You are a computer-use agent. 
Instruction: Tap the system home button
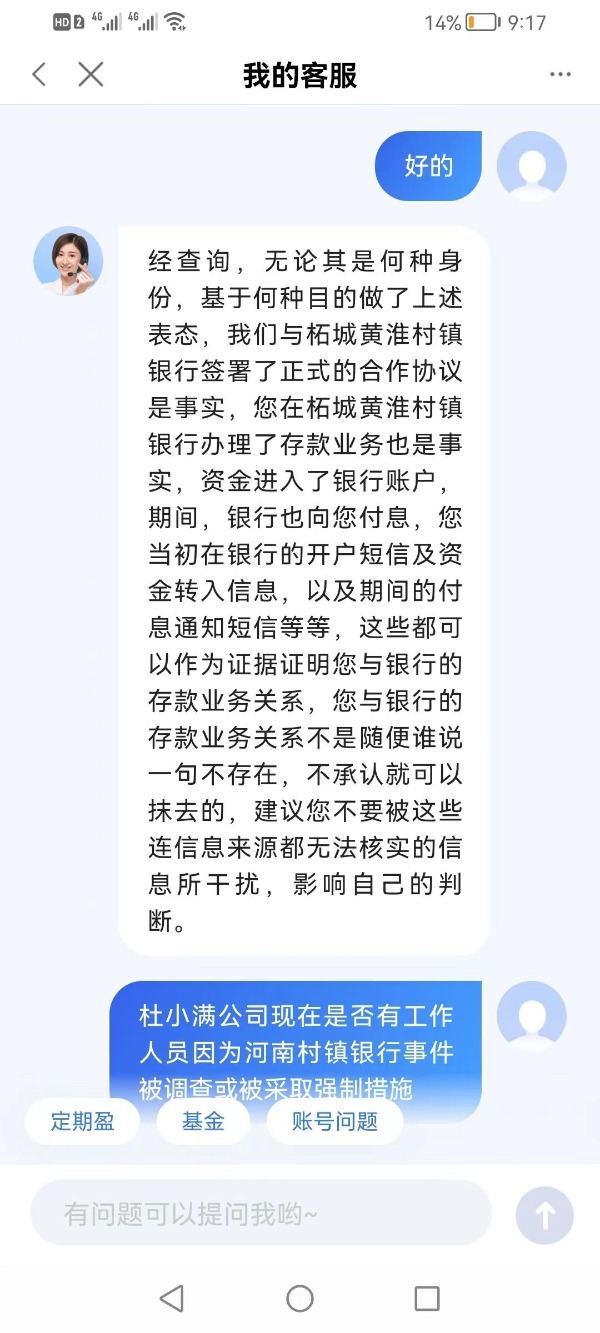300,1298
